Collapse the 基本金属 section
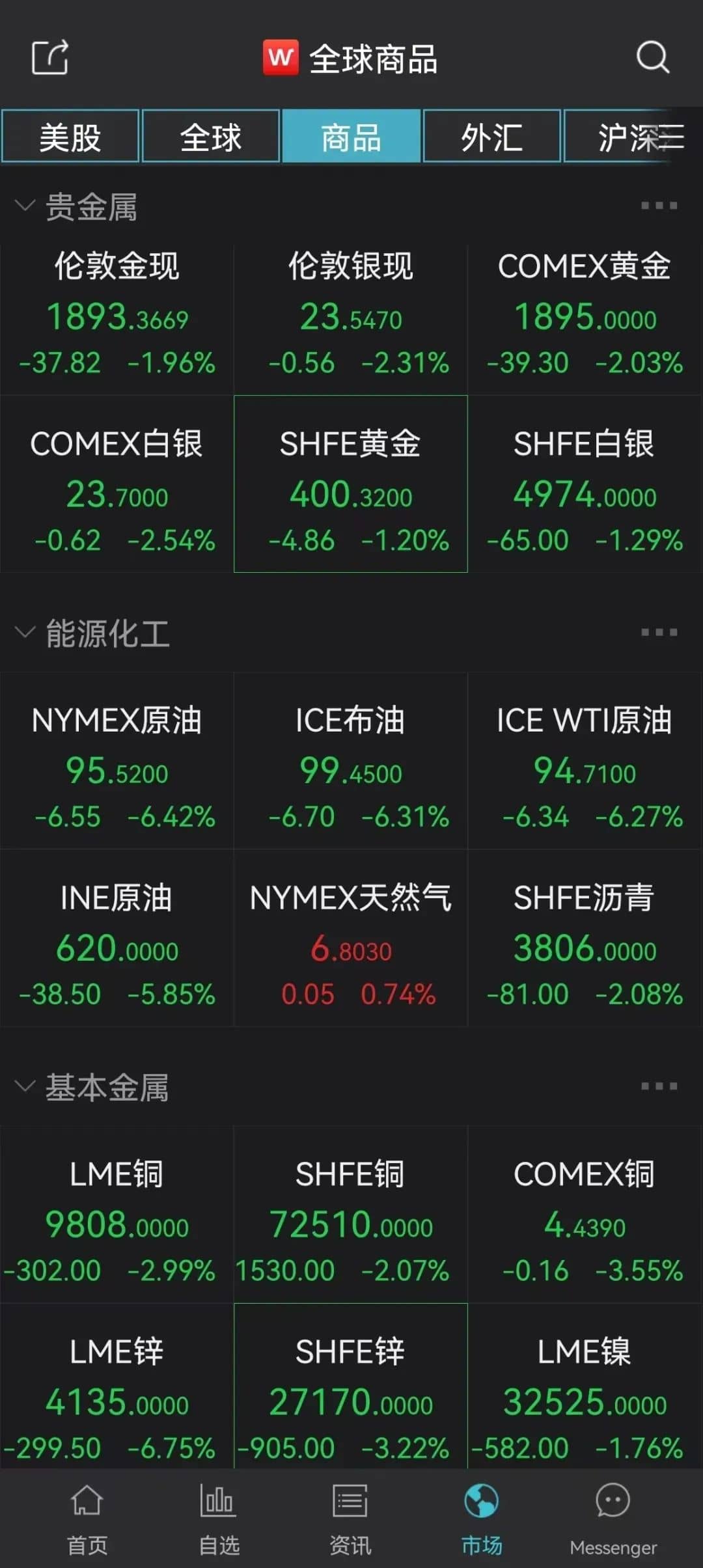The height and width of the screenshot is (1568, 703). click(25, 1086)
